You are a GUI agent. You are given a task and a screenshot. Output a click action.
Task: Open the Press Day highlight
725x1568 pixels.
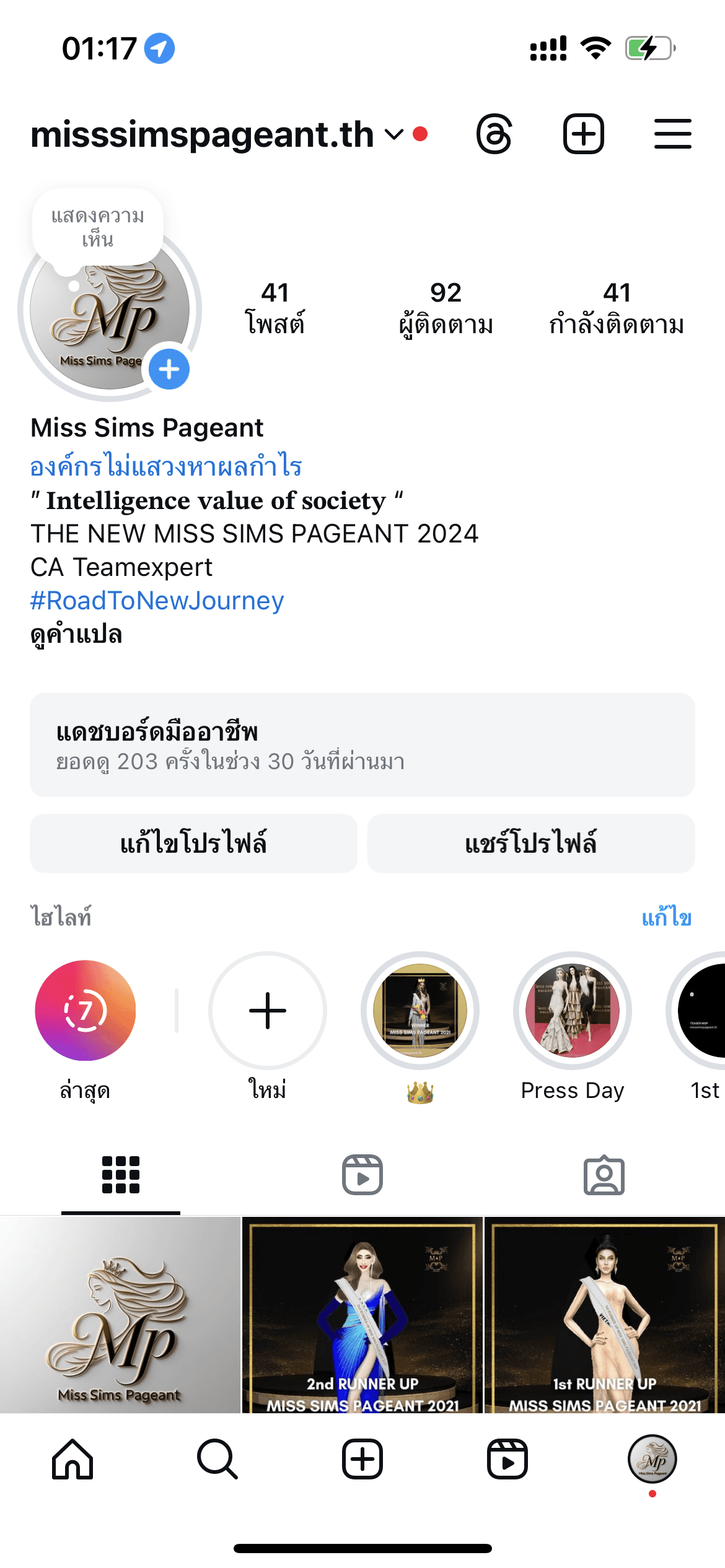573,1011
